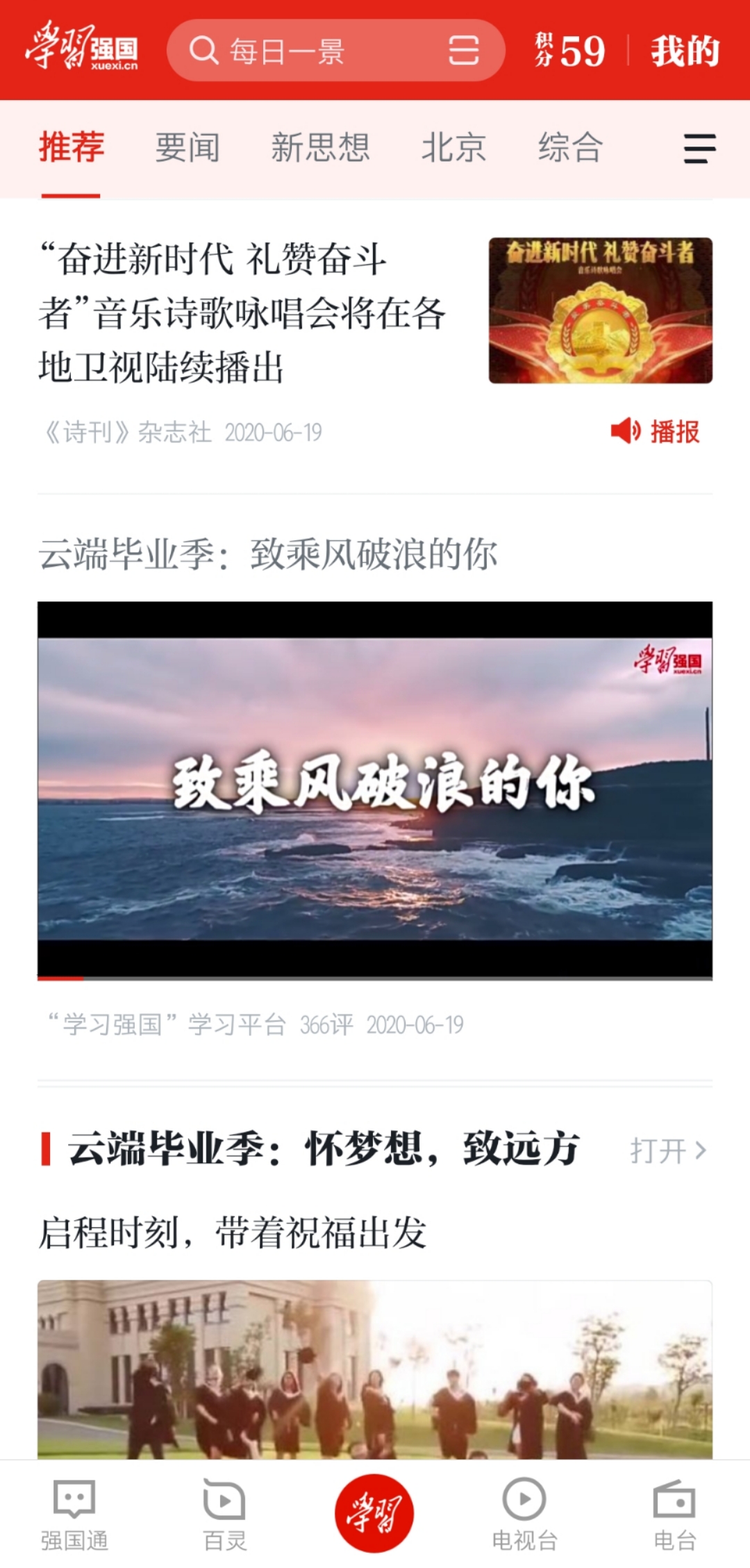Open the channel list menu icon
750x1568 pixels.
pos(699,149)
